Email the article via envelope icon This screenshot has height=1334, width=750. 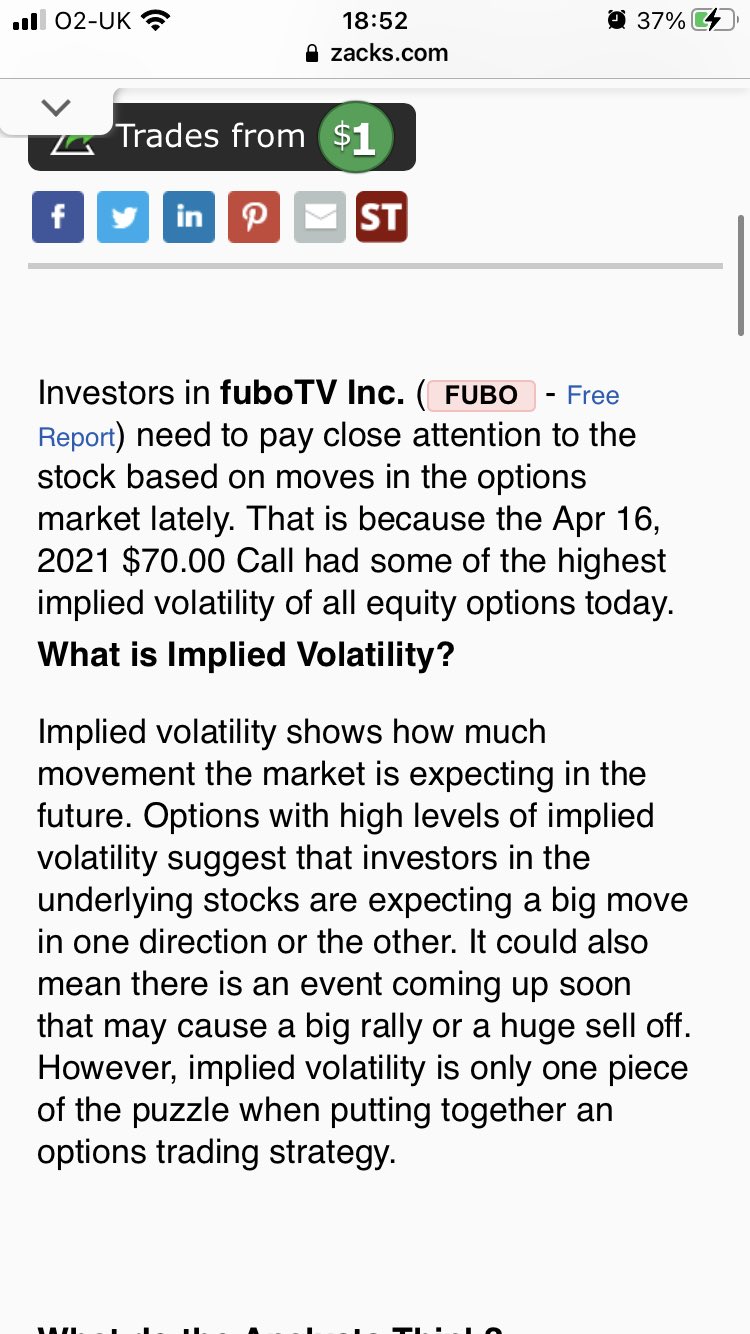[320, 217]
